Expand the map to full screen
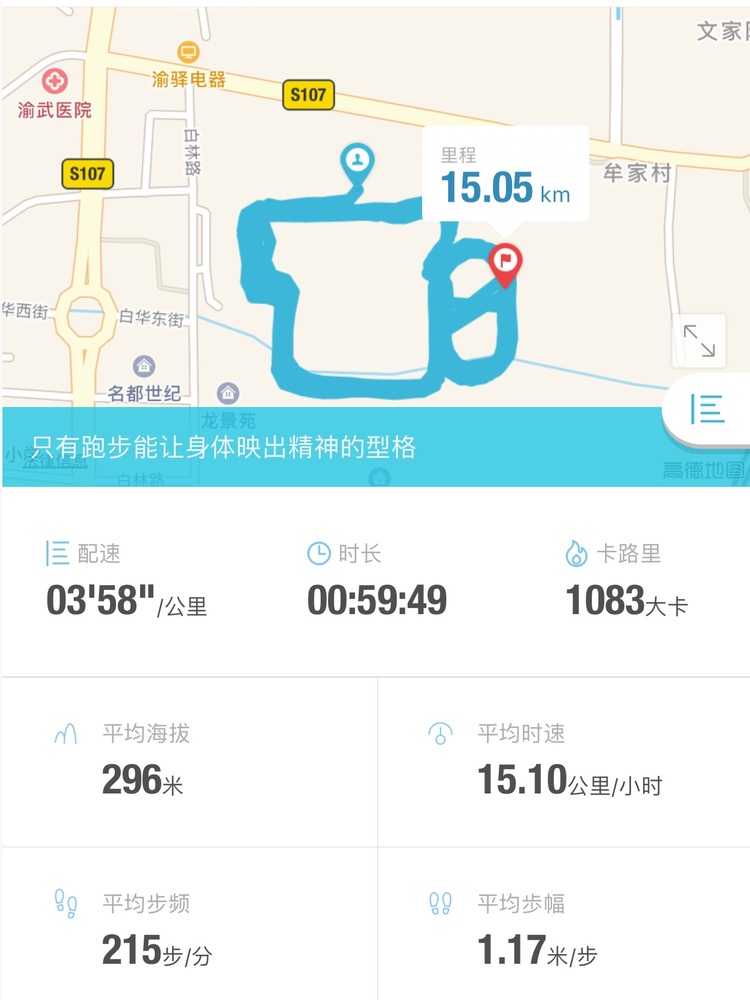 pos(699,341)
